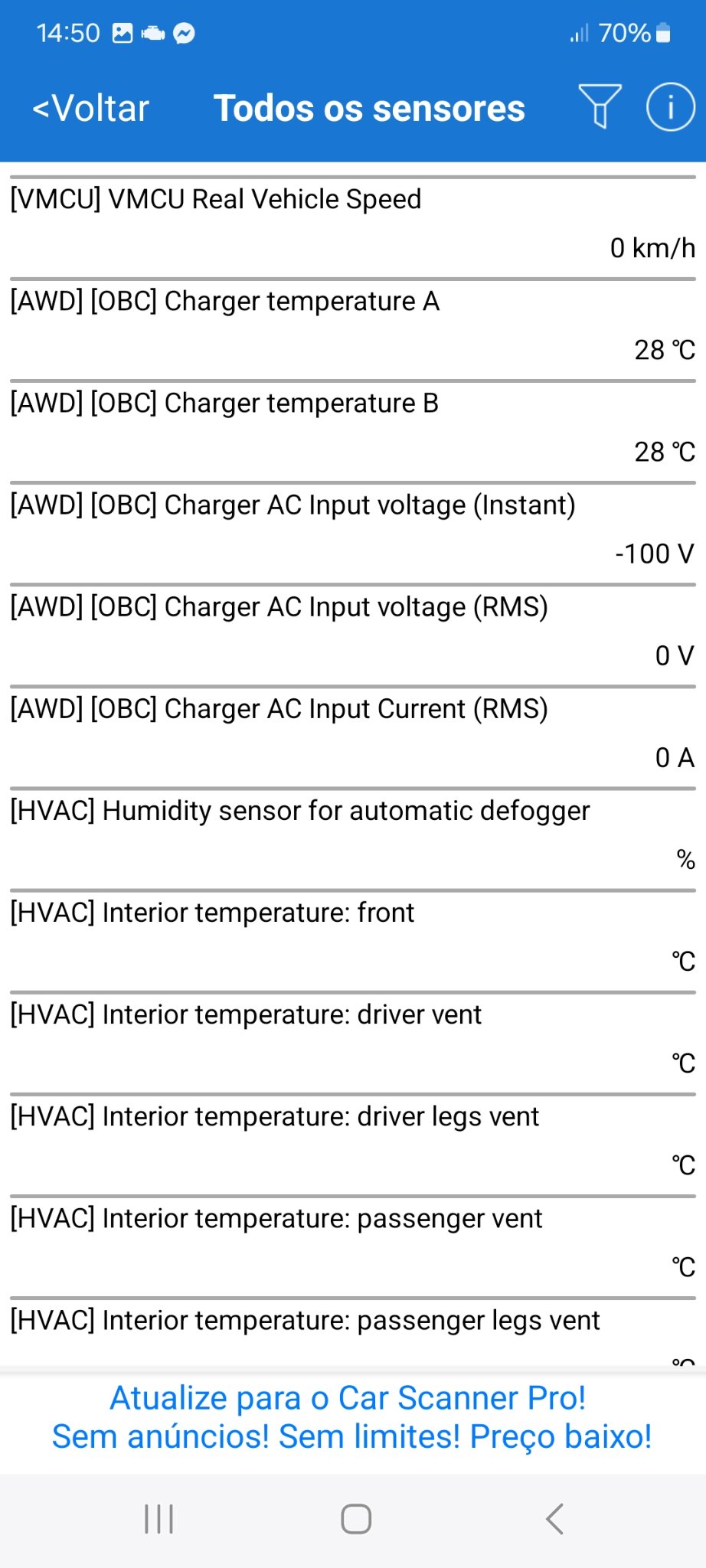Open Interior temperature: driver vent row
The width and height of the screenshot is (706, 1568).
(352, 1040)
